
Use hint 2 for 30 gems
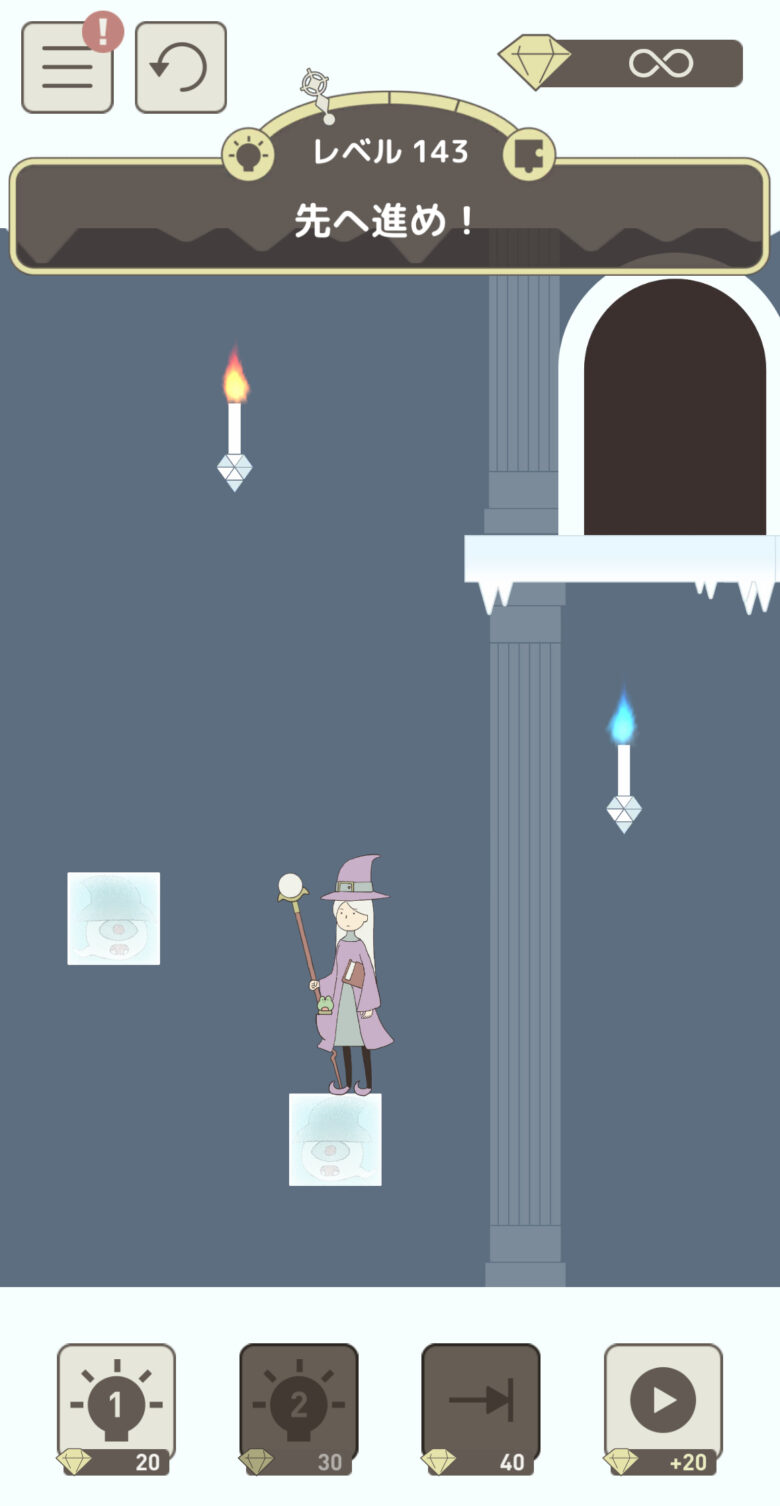click(298, 1405)
